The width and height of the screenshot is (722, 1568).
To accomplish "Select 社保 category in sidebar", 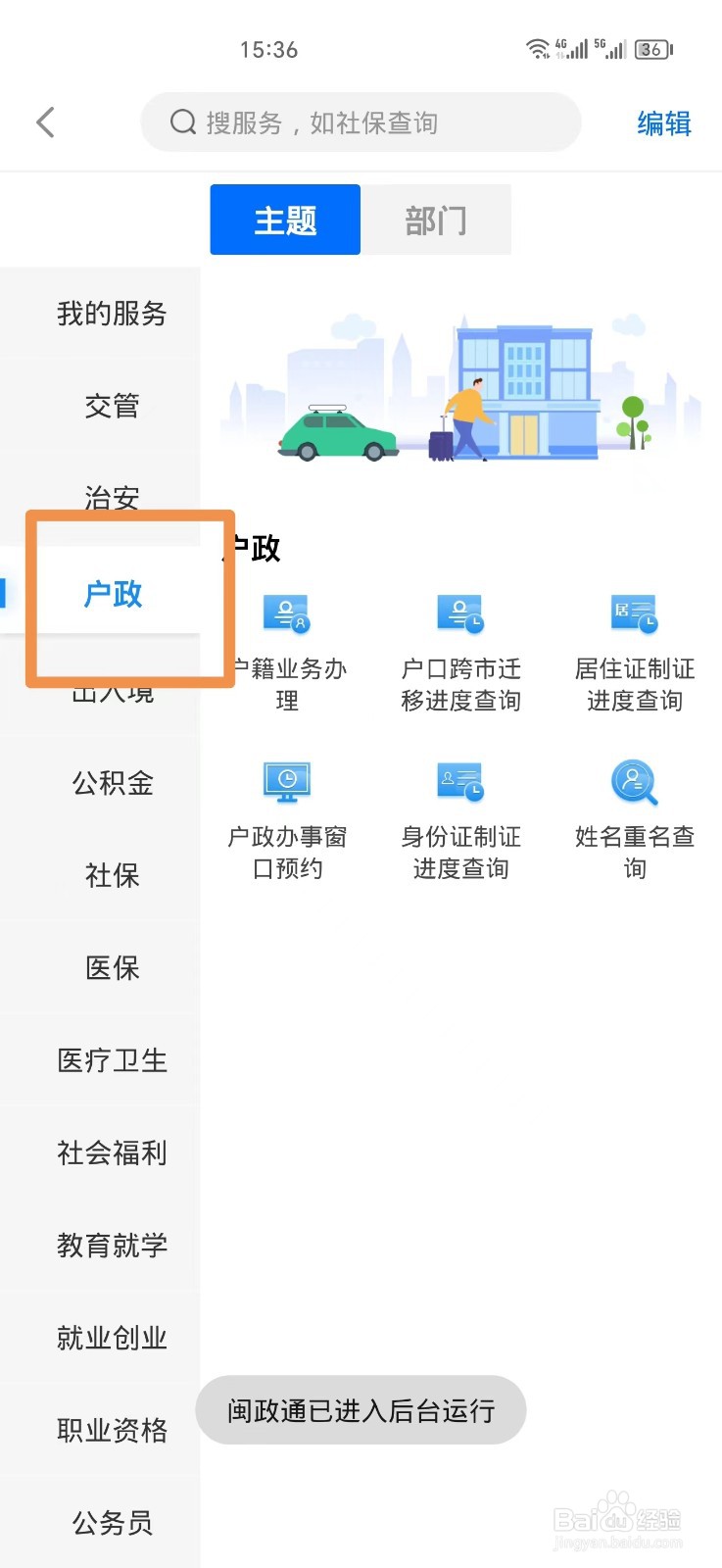I will pyautogui.click(x=112, y=875).
